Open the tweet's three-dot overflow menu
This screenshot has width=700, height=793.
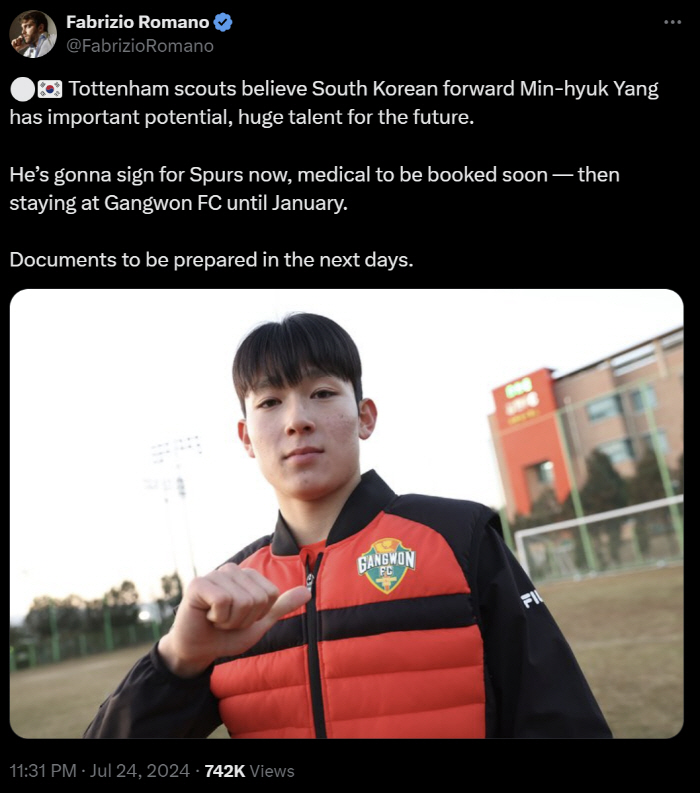(672, 22)
